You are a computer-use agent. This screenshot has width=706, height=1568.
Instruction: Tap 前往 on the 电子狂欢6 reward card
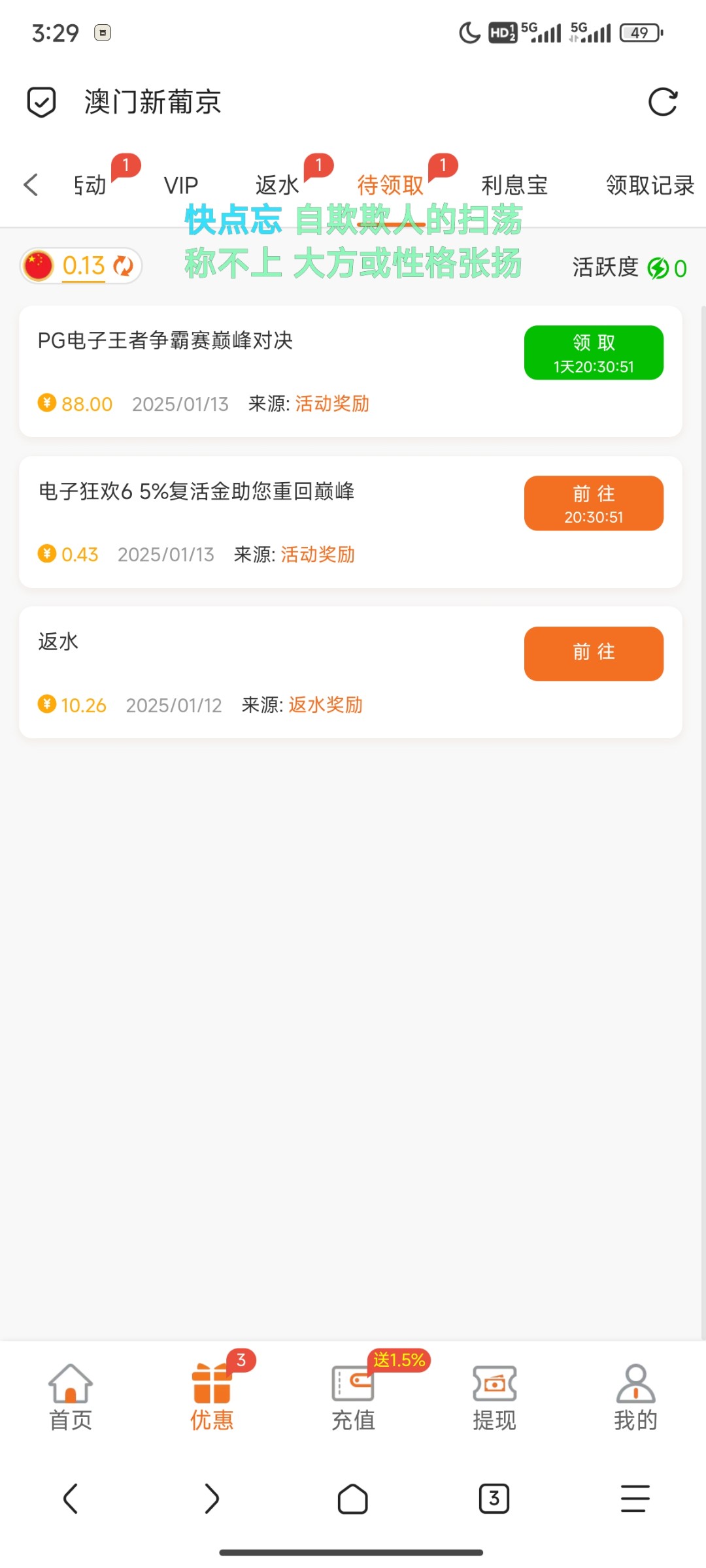point(594,503)
